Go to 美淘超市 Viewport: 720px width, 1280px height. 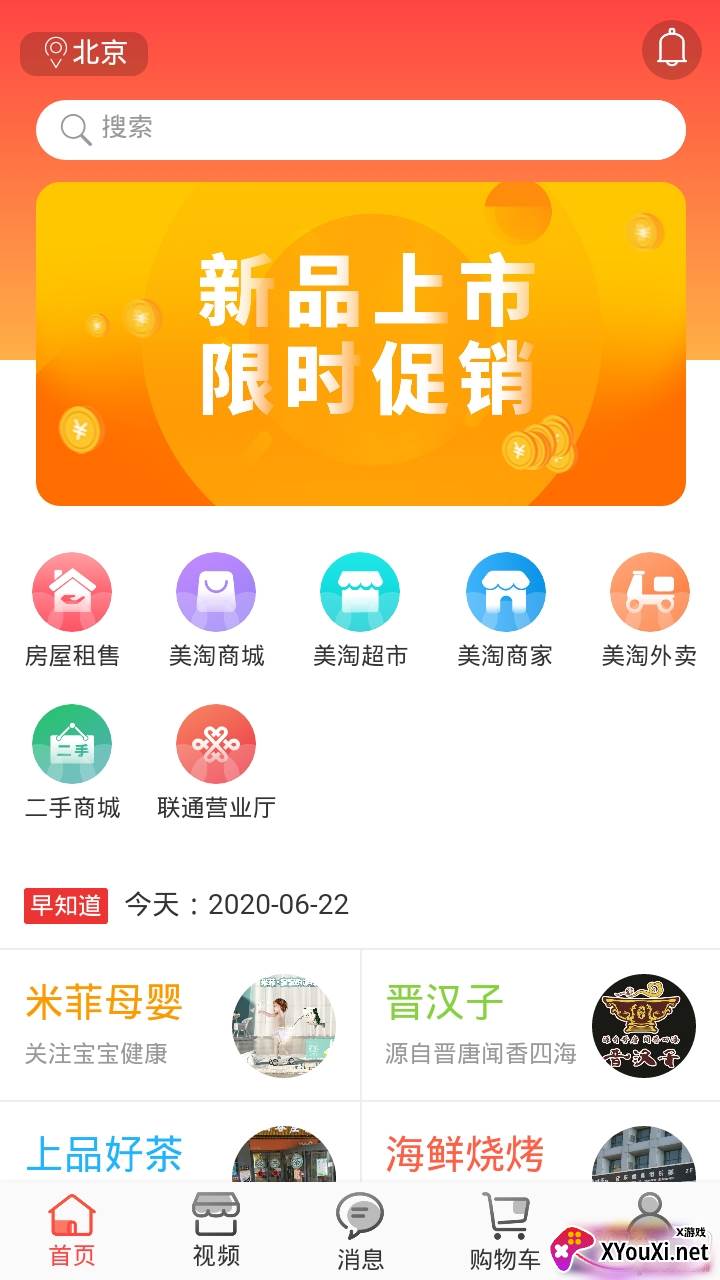pos(360,610)
